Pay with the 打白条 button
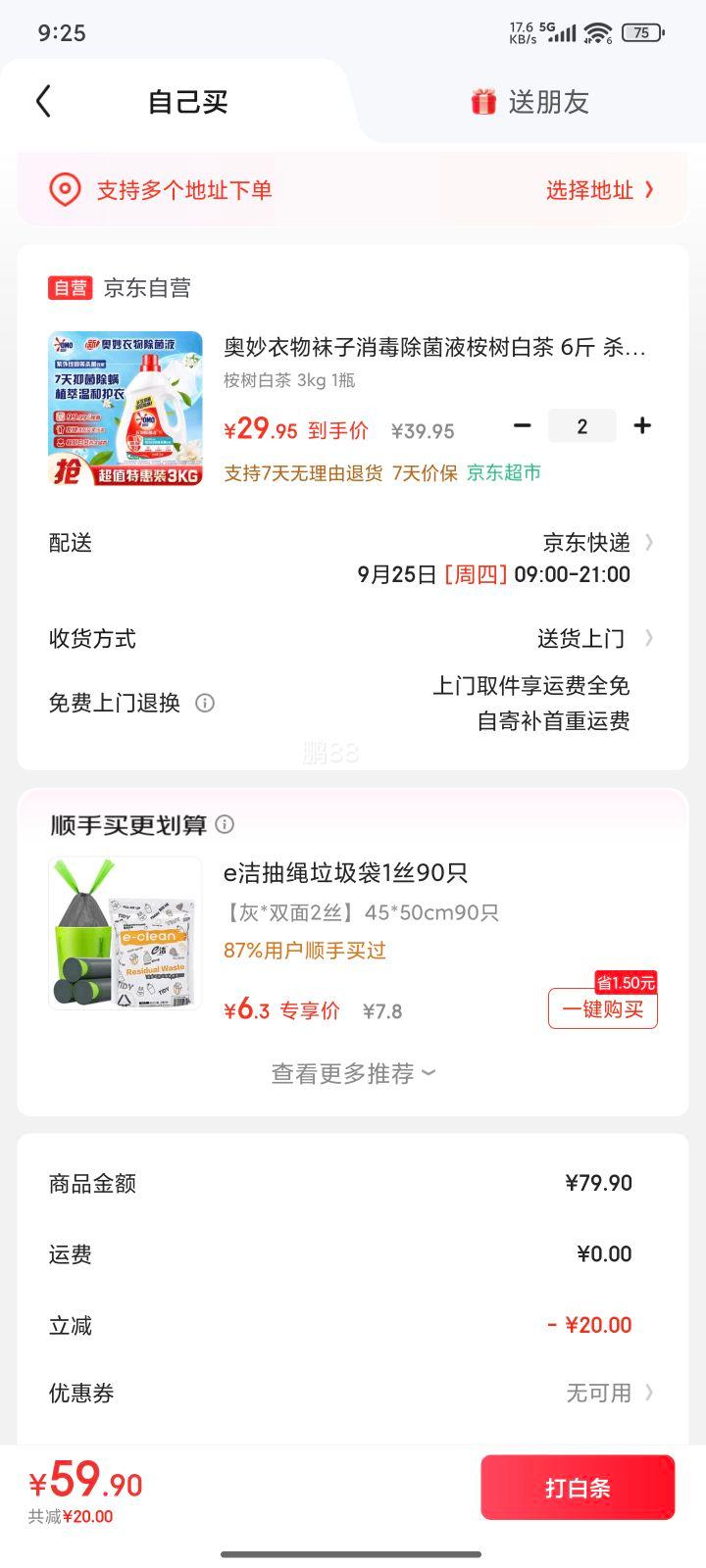The image size is (706, 1568). (x=578, y=1488)
